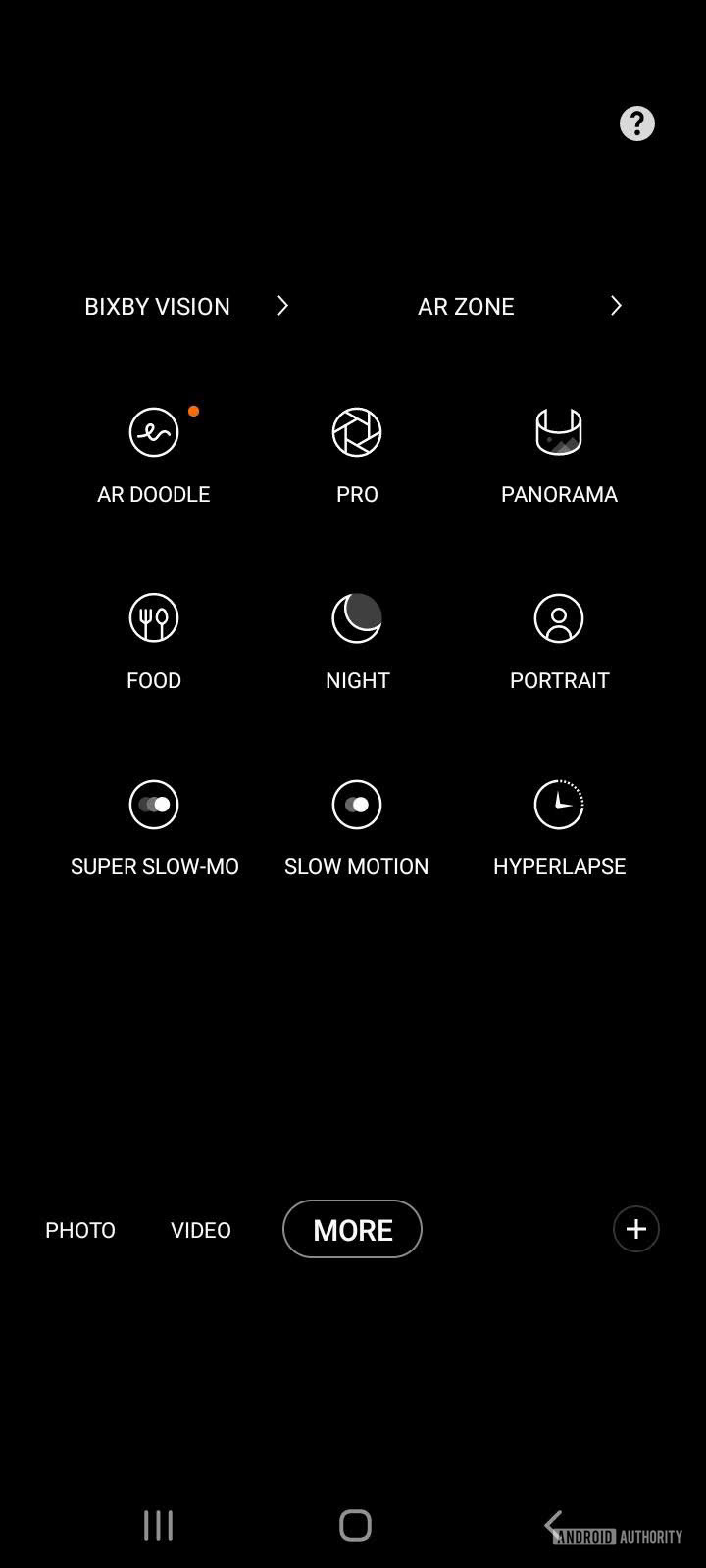This screenshot has width=706, height=1568.
Task: Switch to the Video tab
Action: tap(201, 1230)
